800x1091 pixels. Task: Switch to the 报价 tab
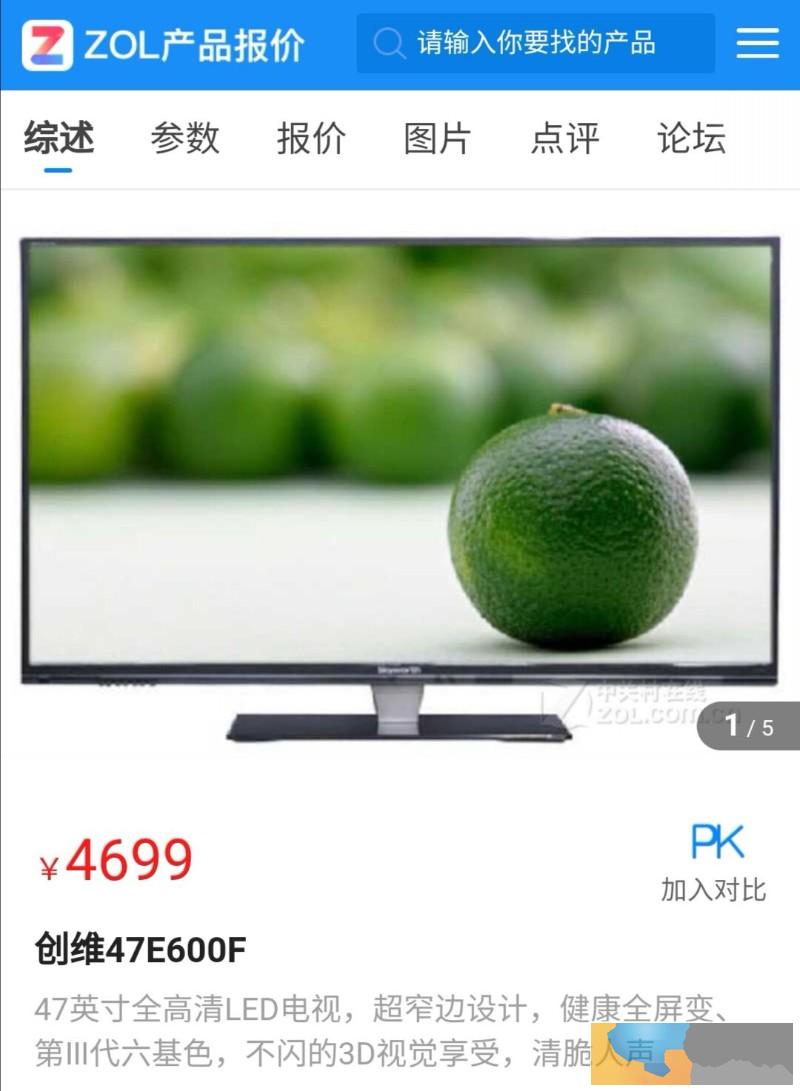(311, 138)
